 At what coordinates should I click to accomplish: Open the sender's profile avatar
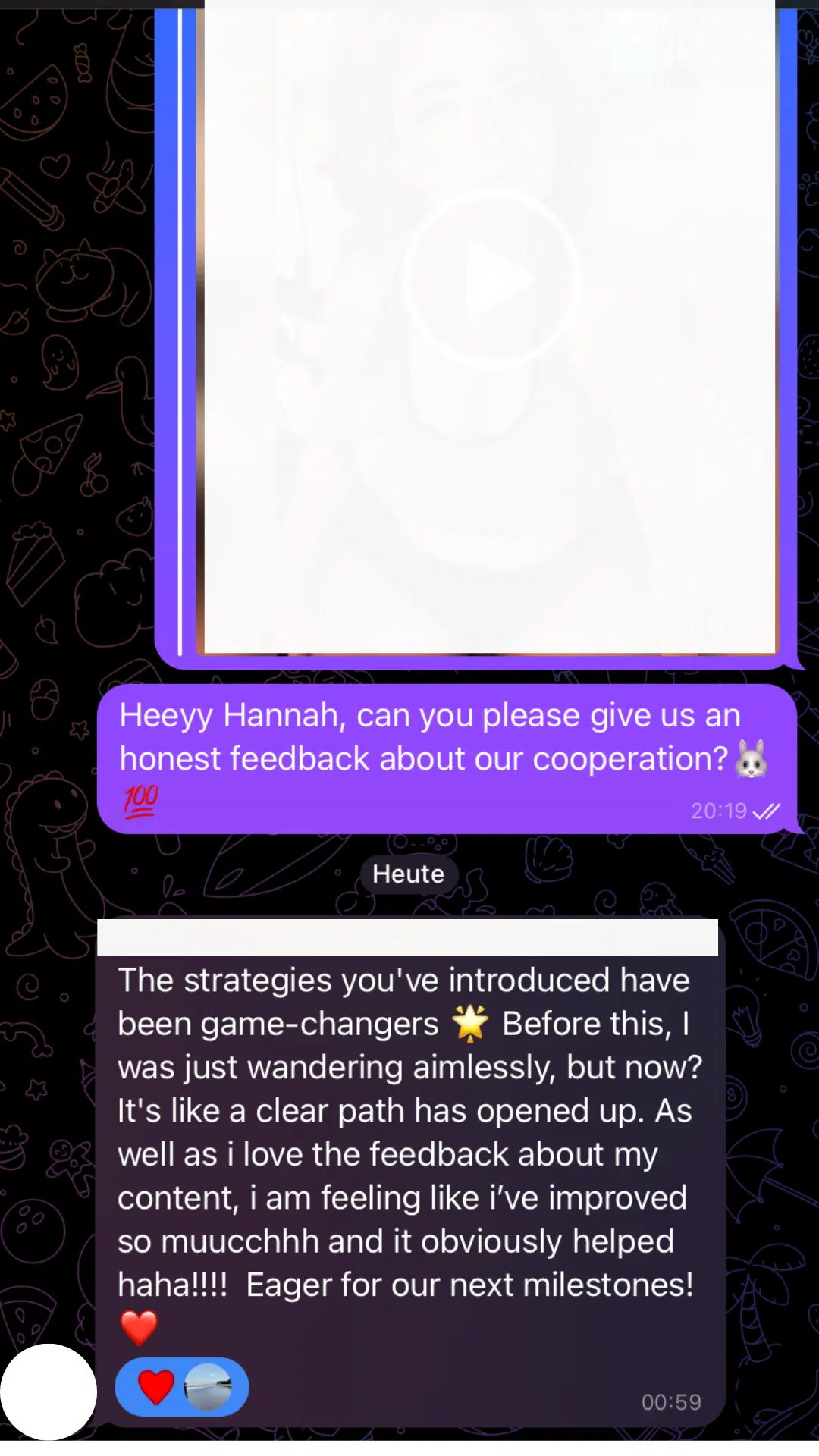coord(49,1392)
